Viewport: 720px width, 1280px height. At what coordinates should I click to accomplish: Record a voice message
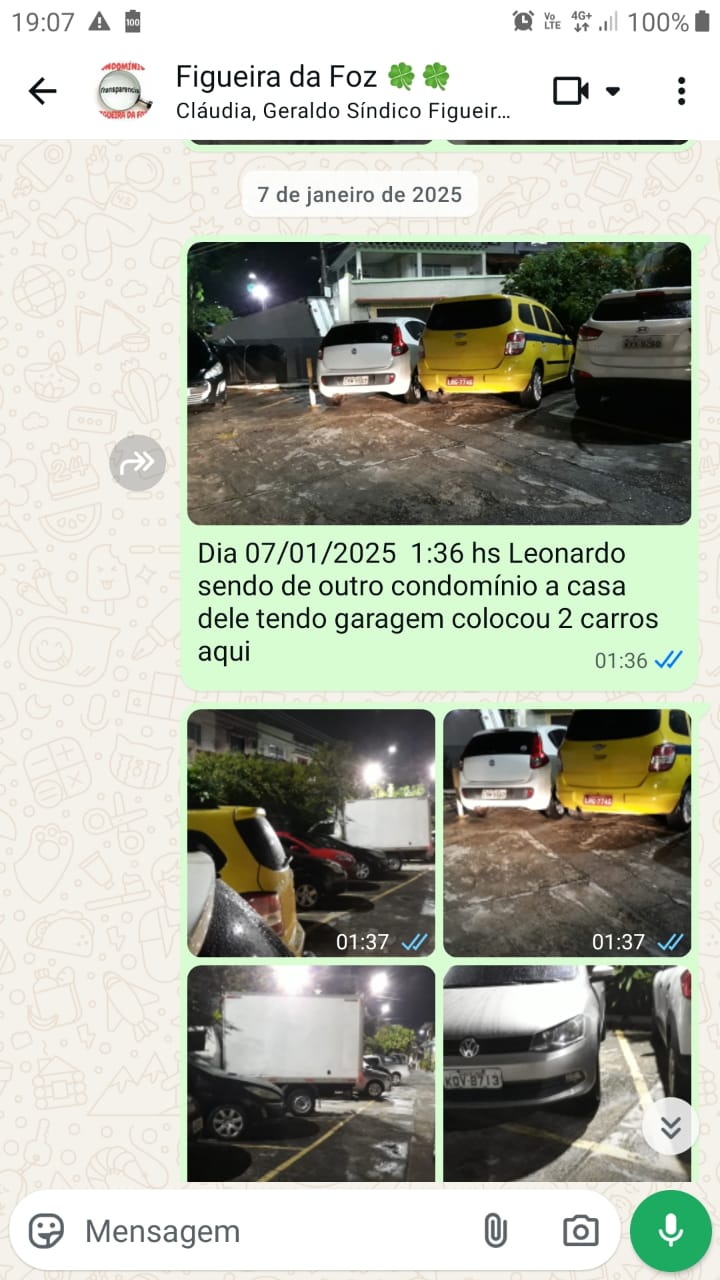670,1231
